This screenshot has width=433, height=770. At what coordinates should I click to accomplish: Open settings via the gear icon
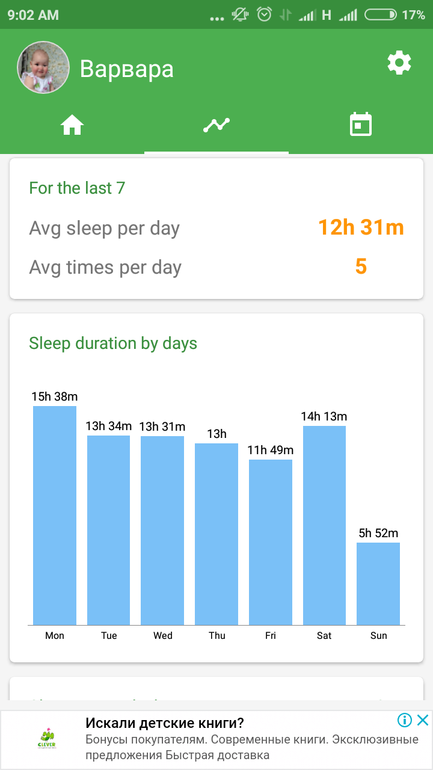tap(399, 63)
